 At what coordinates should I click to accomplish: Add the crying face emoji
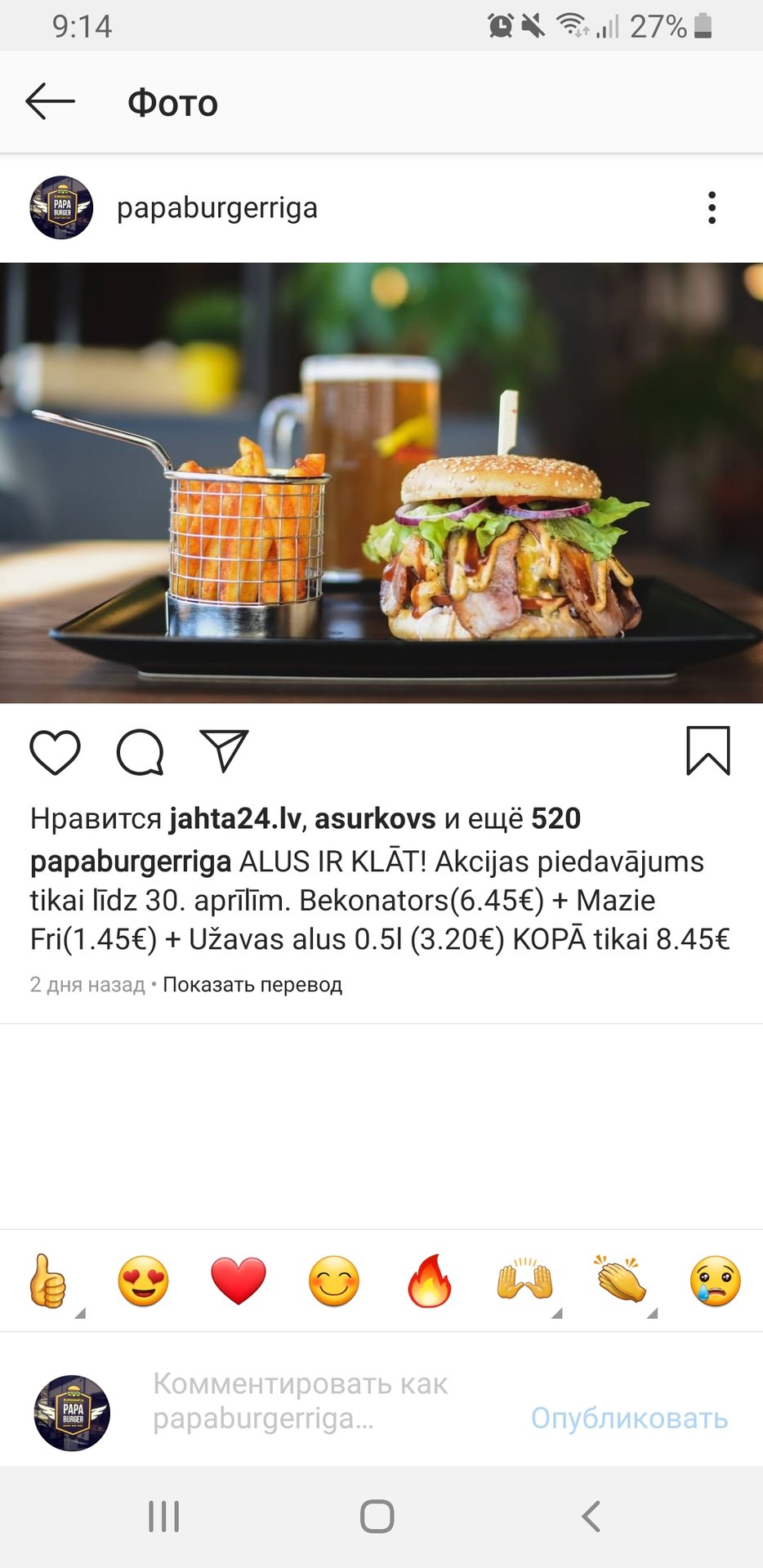(715, 1281)
